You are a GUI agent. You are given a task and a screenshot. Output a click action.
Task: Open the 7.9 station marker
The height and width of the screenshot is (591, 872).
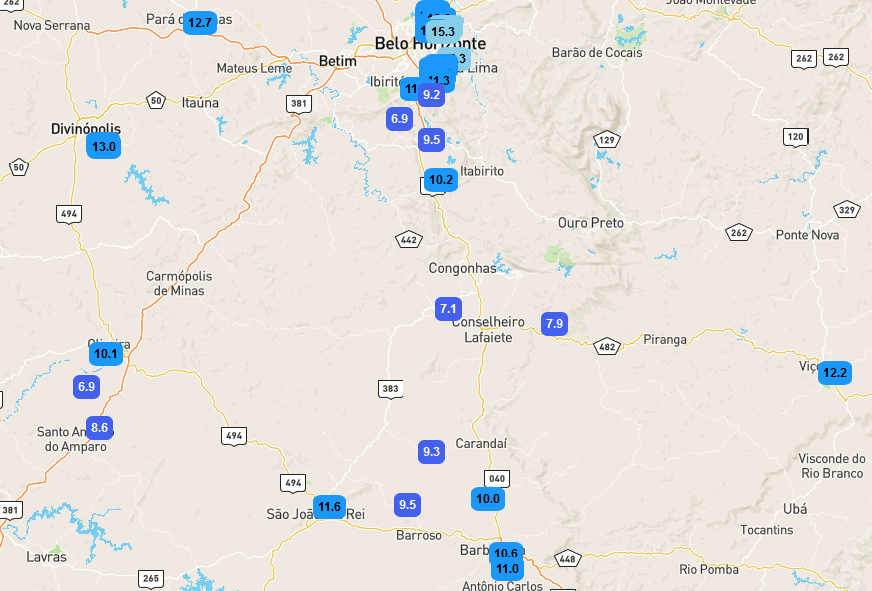(x=554, y=324)
